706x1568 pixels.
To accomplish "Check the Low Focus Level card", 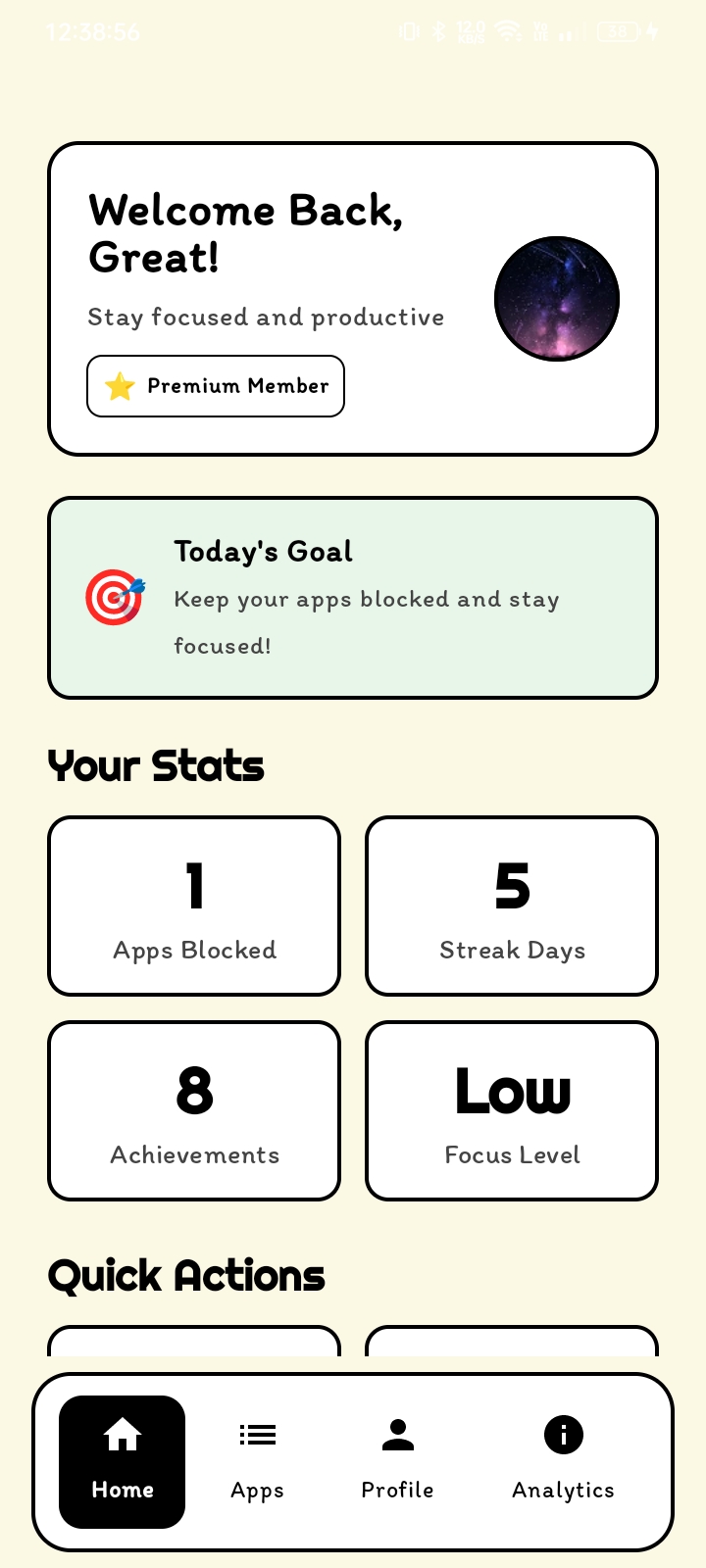I will point(511,1110).
